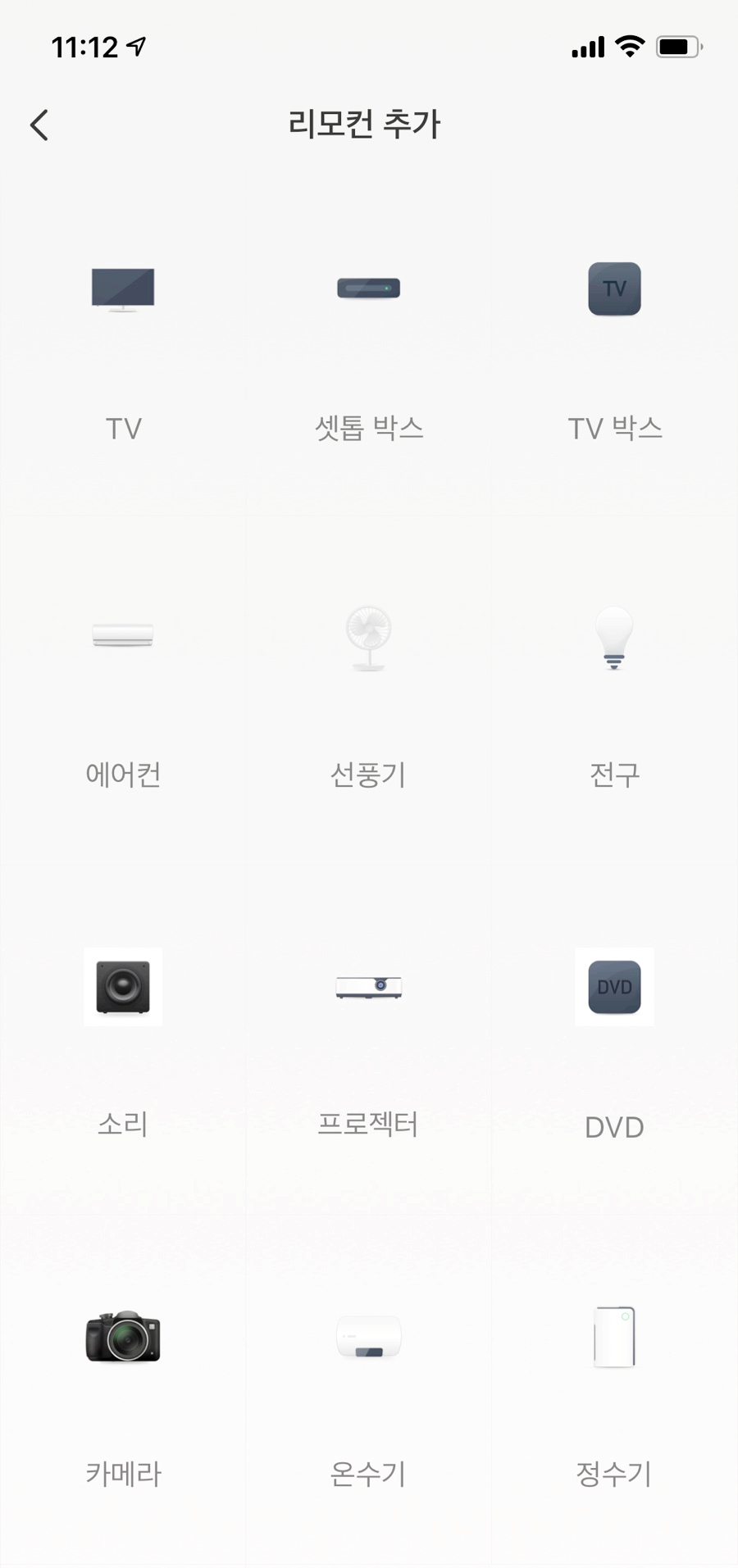This screenshot has width=738, height=1568.
Task: Pick the 선풍기 fan icon
Action: tap(368, 639)
